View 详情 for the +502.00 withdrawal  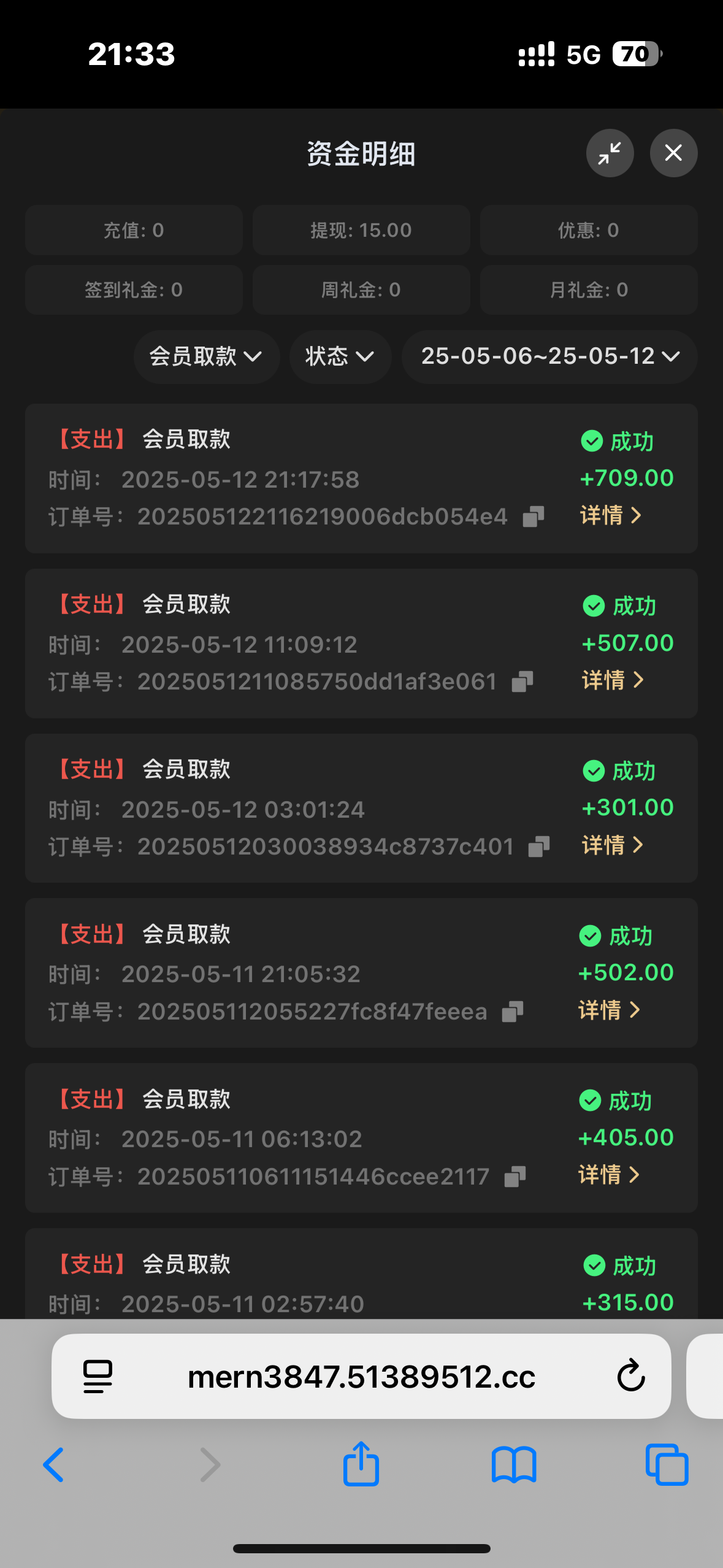(x=610, y=1010)
